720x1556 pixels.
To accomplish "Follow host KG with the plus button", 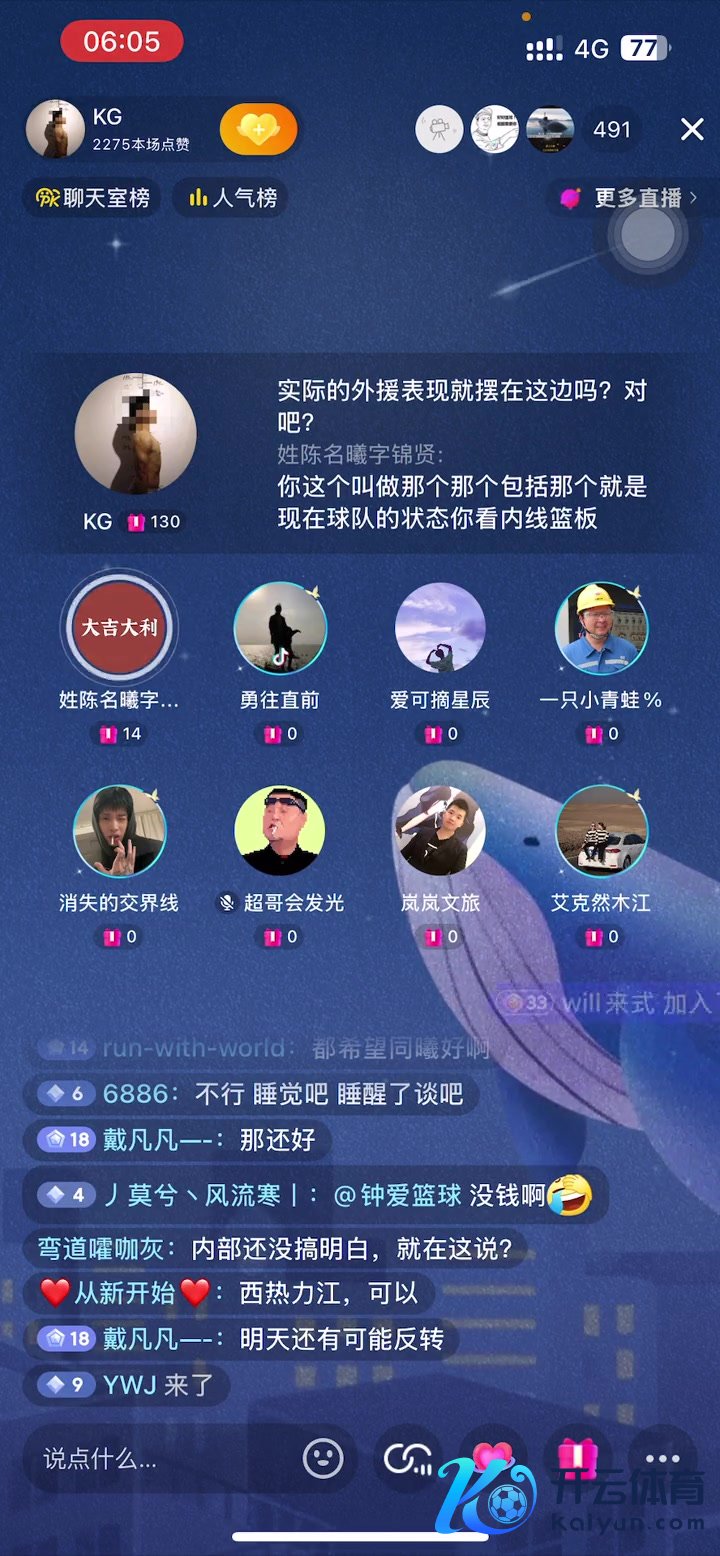I will tap(258, 130).
